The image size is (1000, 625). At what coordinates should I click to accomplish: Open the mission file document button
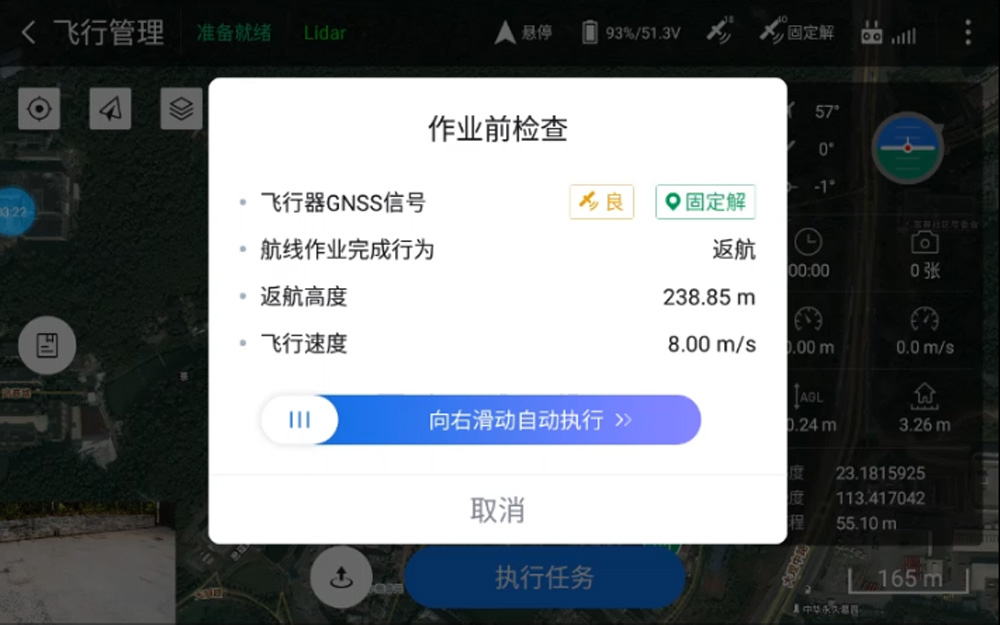pos(47,346)
